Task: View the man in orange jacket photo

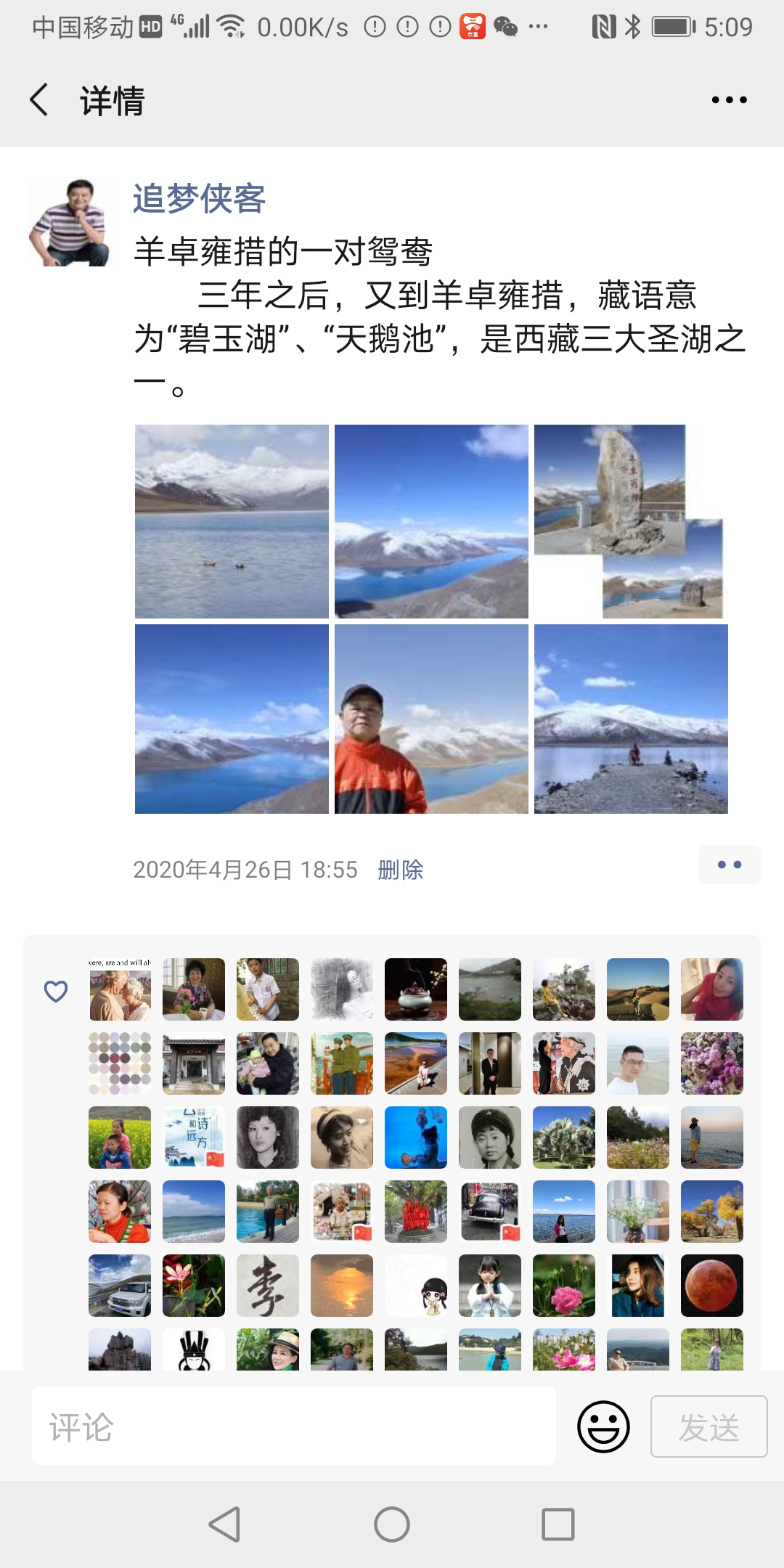Action: pos(431,719)
